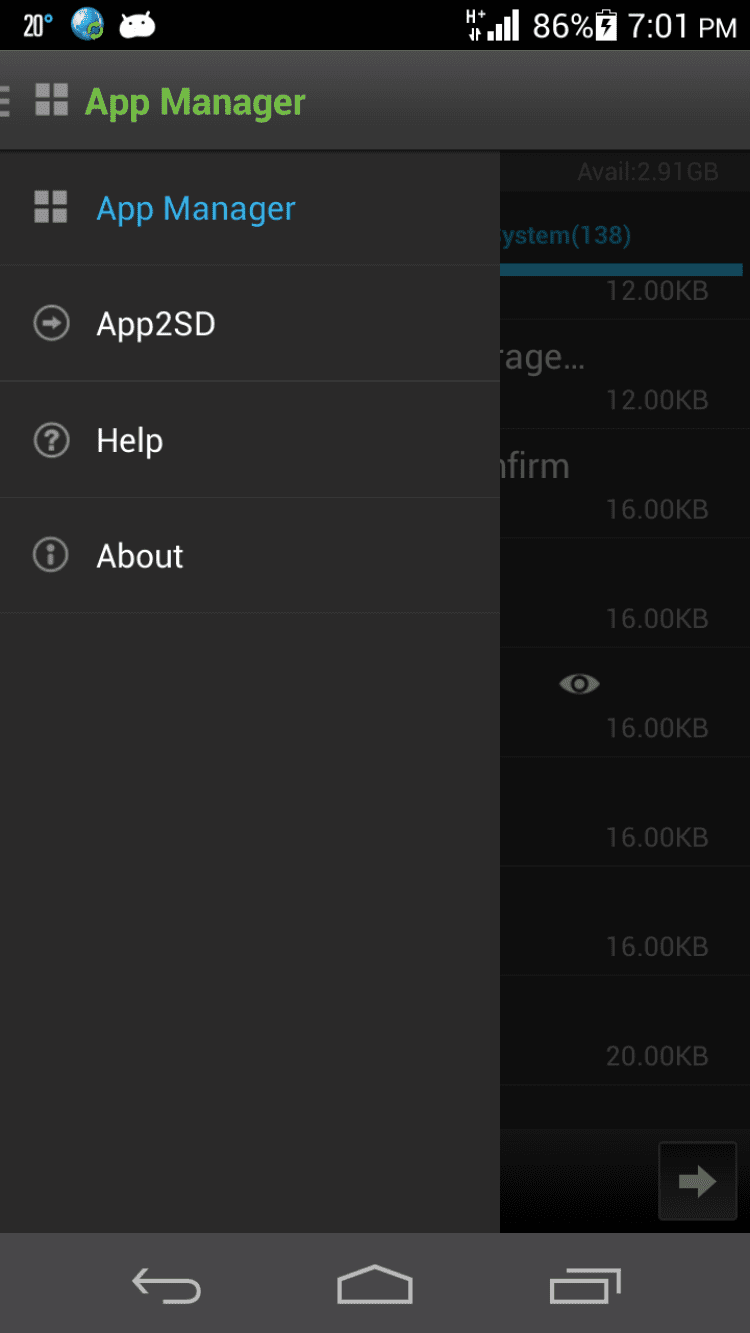Go back using the navigation bar
This screenshot has height=1333, width=750.
coord(166,1286)
